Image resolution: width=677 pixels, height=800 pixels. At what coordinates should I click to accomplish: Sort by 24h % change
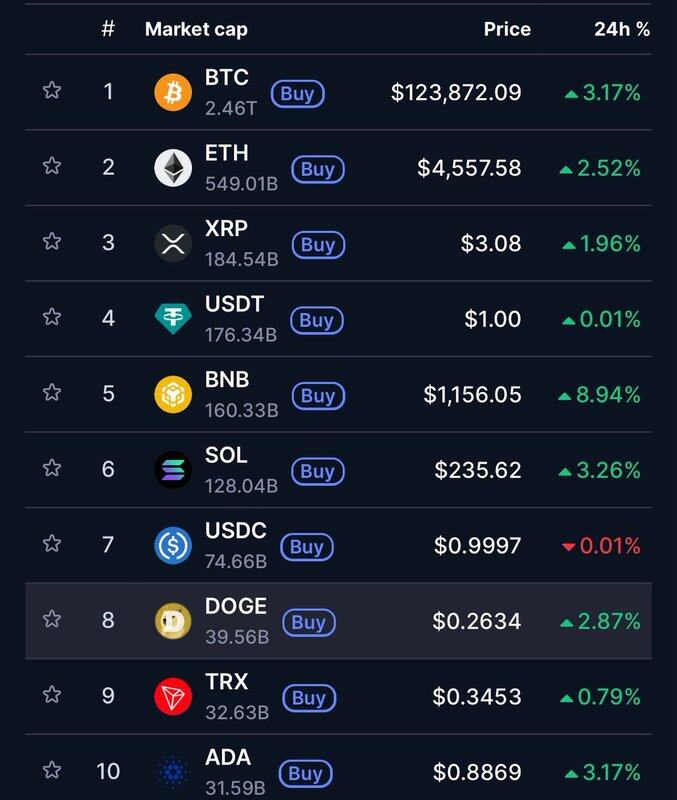point(621,29)
